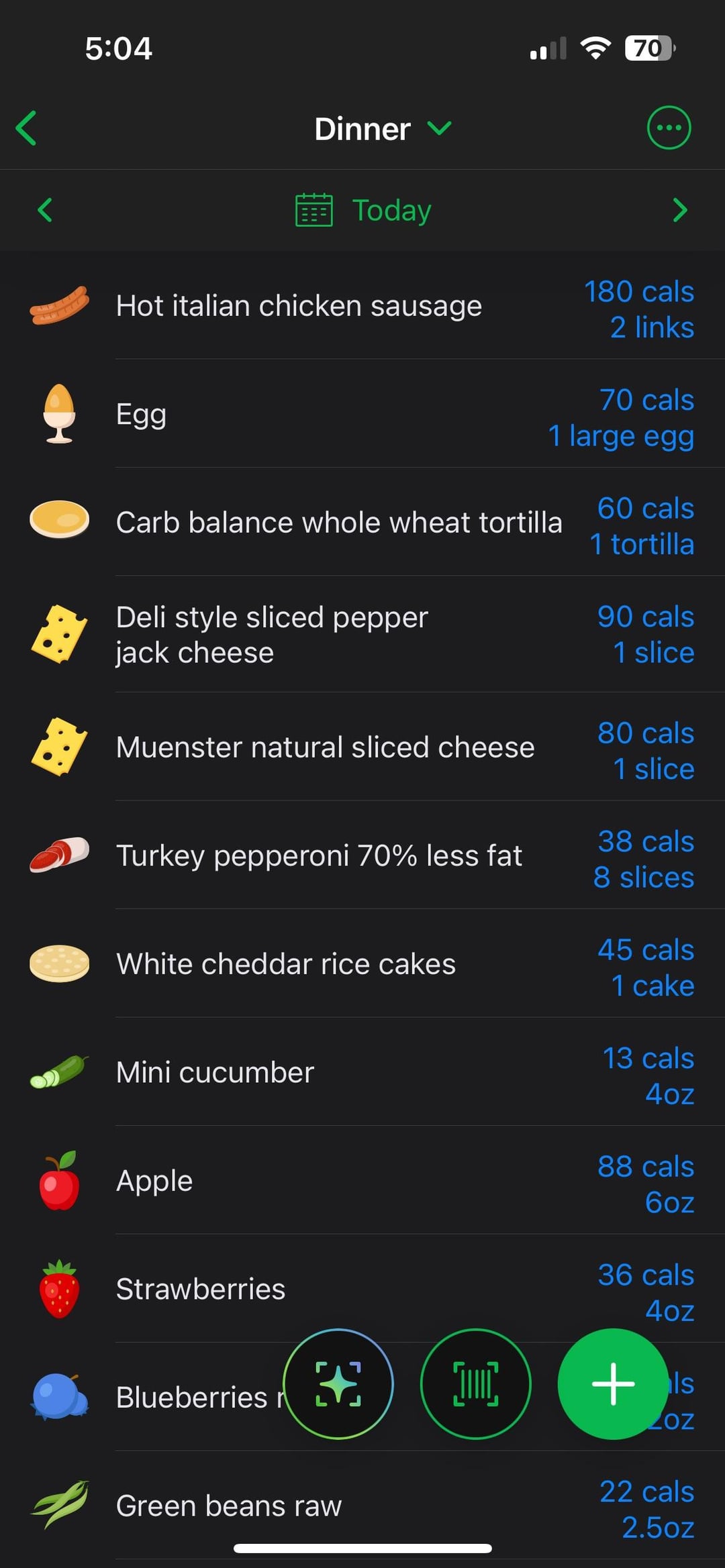Open the Green beans raw entry
Image resolution: width=725 pixels, height=1568 pixels.
pos(228,1506)
